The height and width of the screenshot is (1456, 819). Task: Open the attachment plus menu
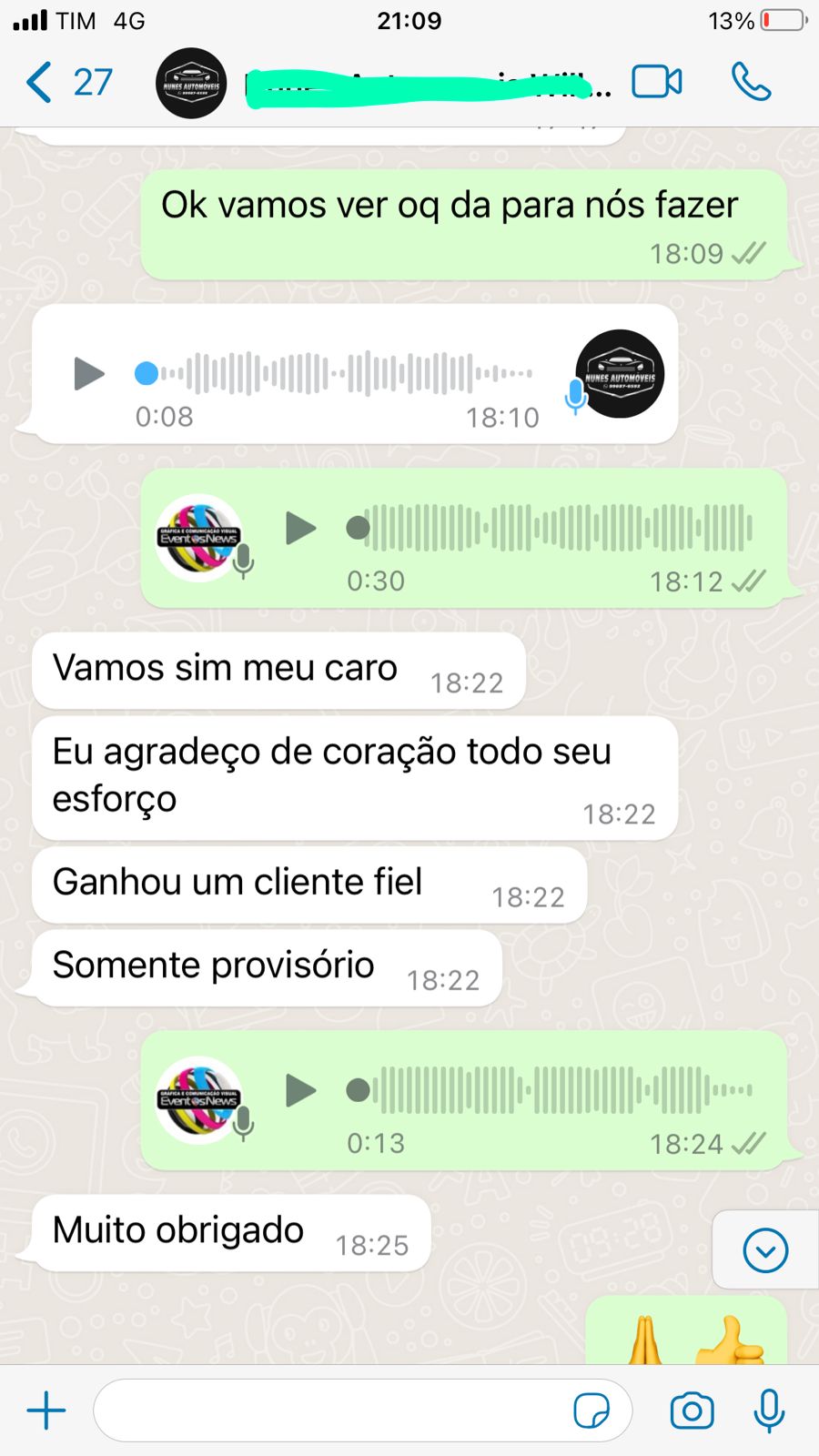[46, 1410]
